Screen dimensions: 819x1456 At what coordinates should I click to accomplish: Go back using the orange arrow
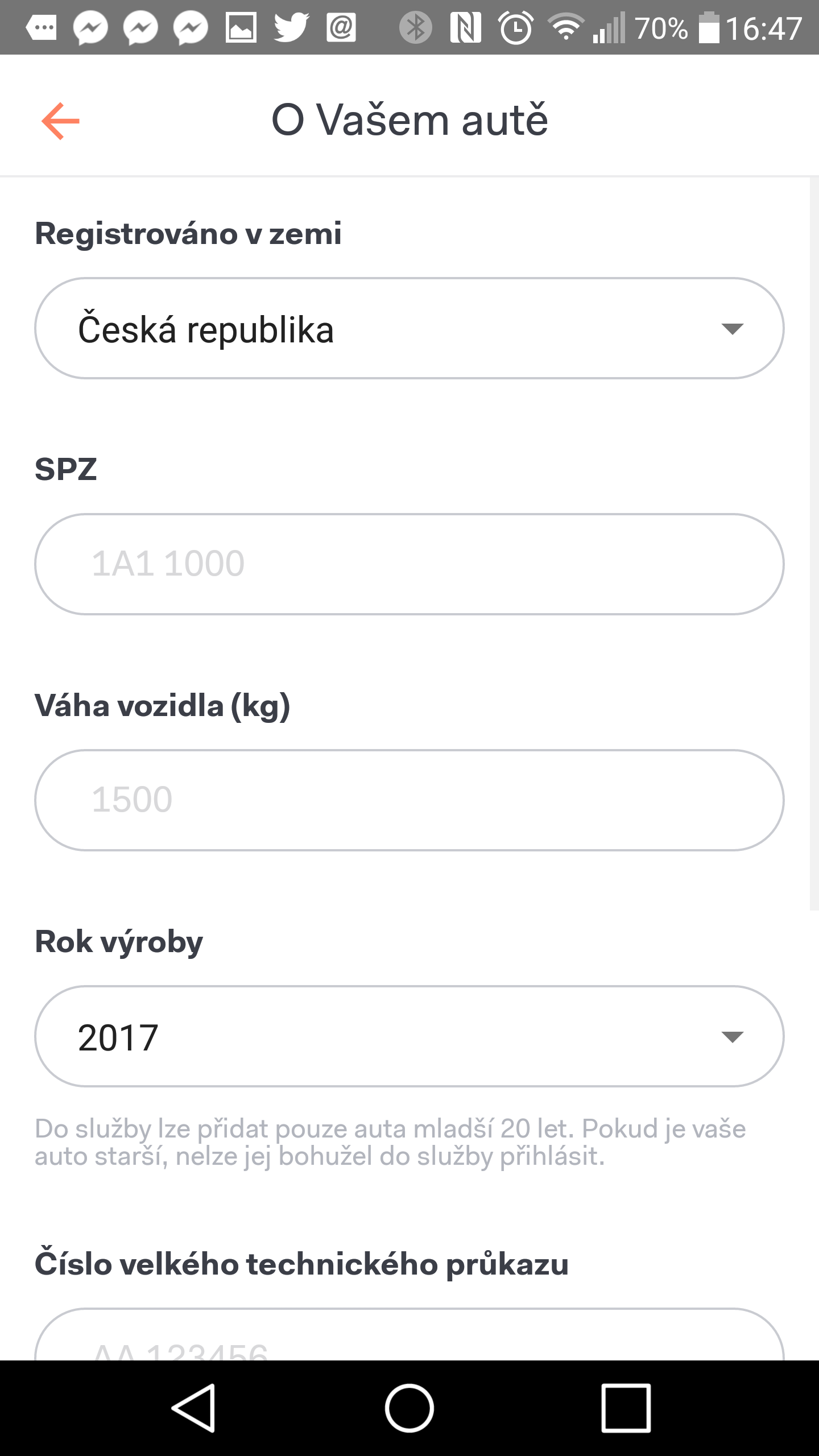[60, 121]
